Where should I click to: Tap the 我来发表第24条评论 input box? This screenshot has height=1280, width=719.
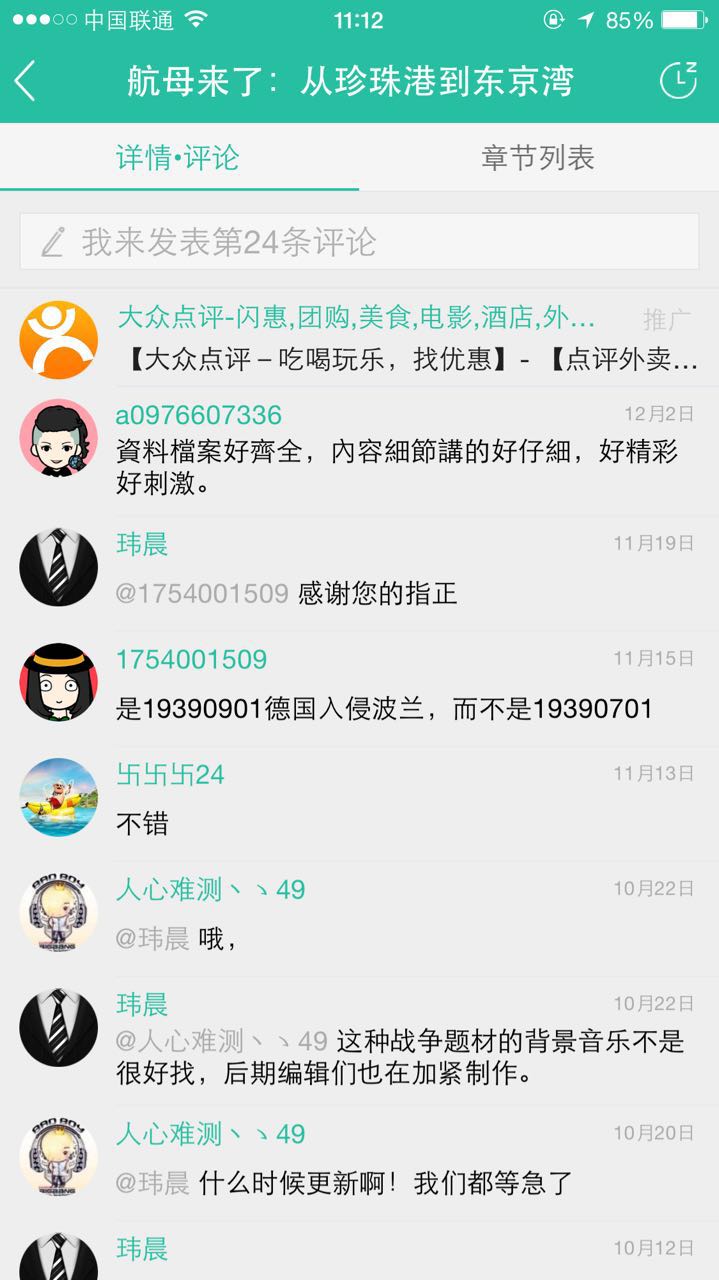359,241
